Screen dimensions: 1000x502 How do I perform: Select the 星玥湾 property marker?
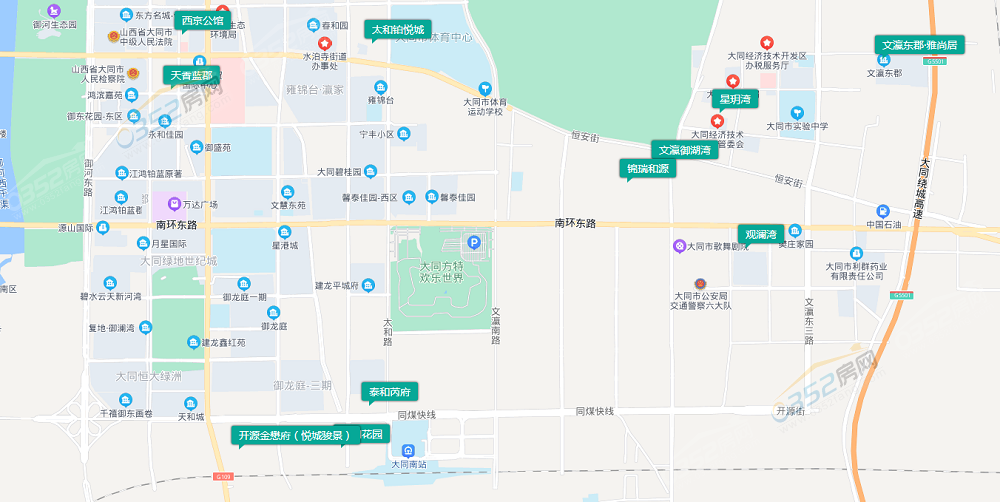click(736, 98)
